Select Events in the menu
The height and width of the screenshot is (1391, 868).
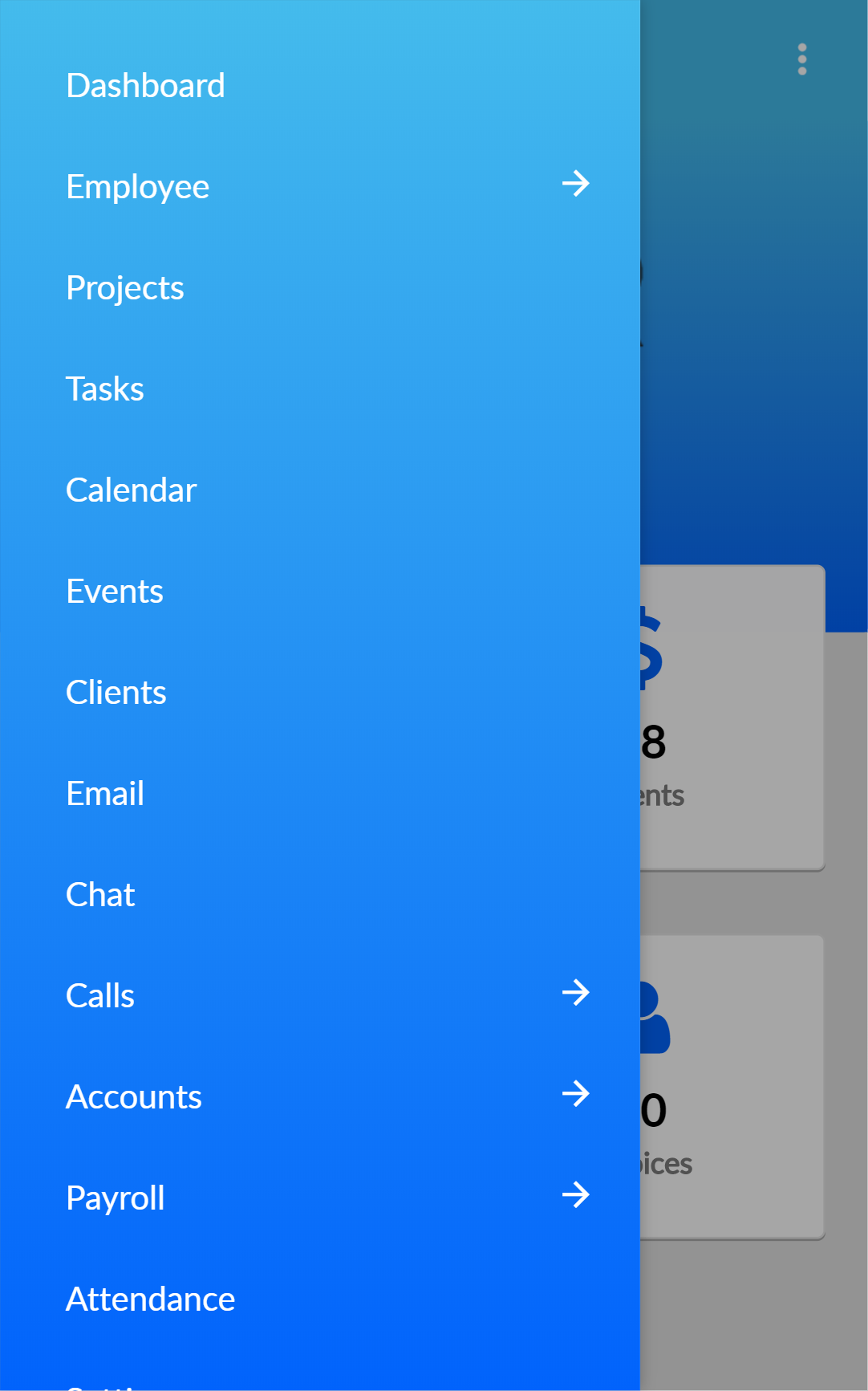(115, 591)
